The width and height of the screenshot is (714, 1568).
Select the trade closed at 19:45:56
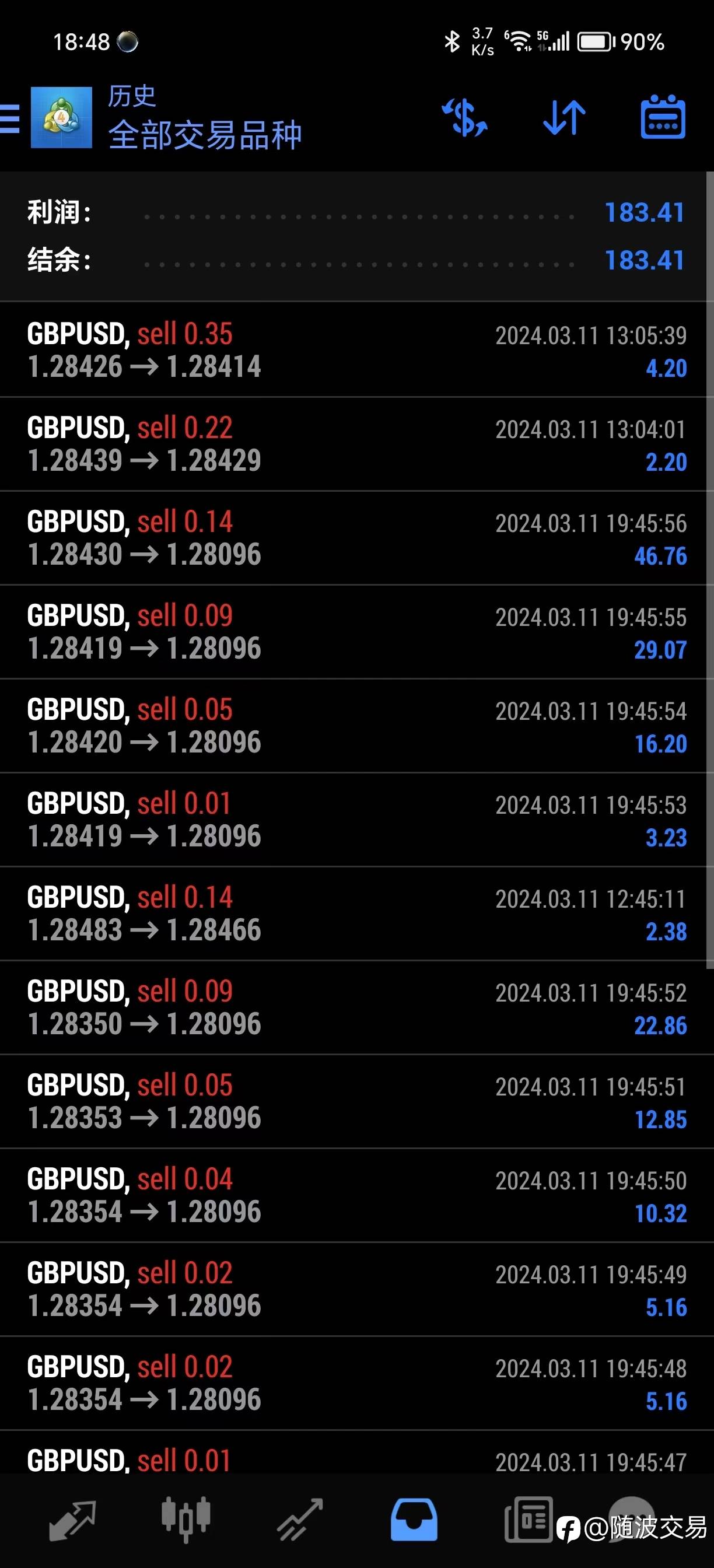pyautogui.click(x=356, y=538)
